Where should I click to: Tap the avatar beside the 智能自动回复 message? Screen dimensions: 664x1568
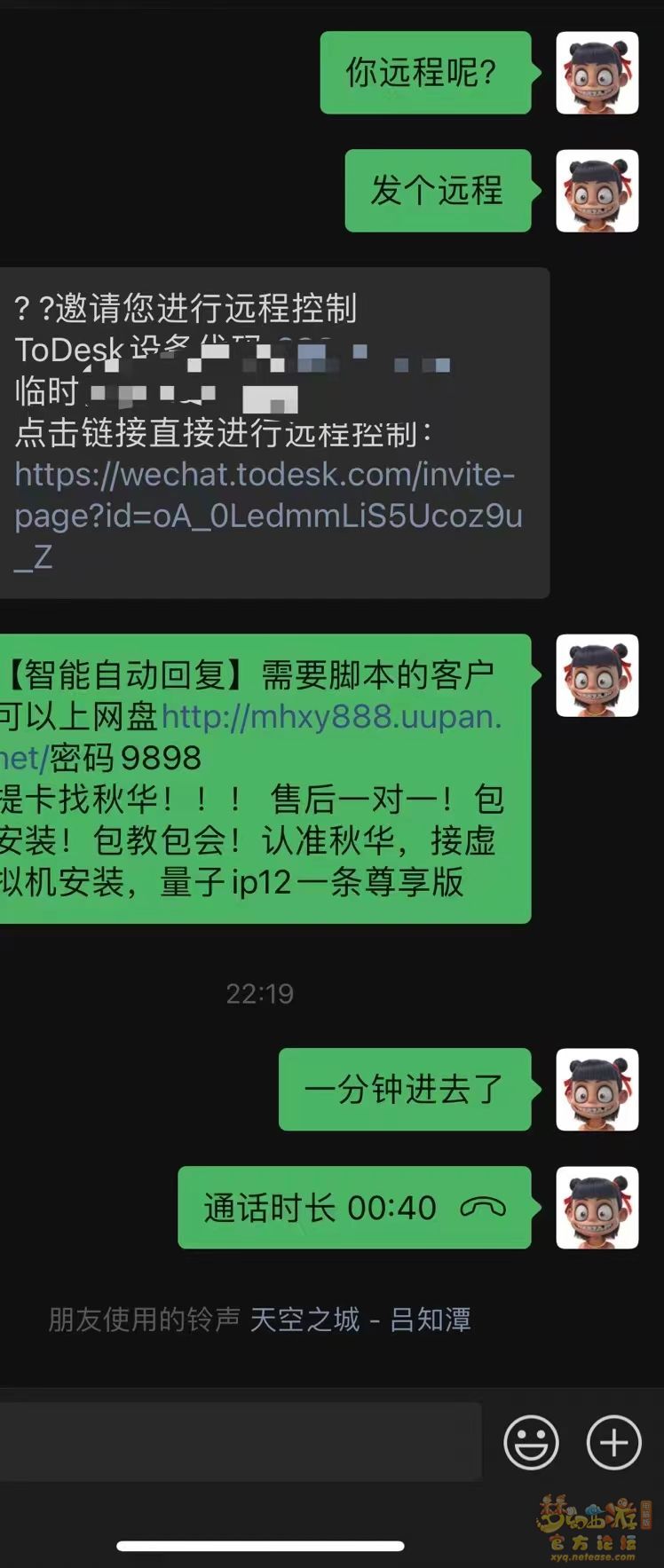coord(597,675)
